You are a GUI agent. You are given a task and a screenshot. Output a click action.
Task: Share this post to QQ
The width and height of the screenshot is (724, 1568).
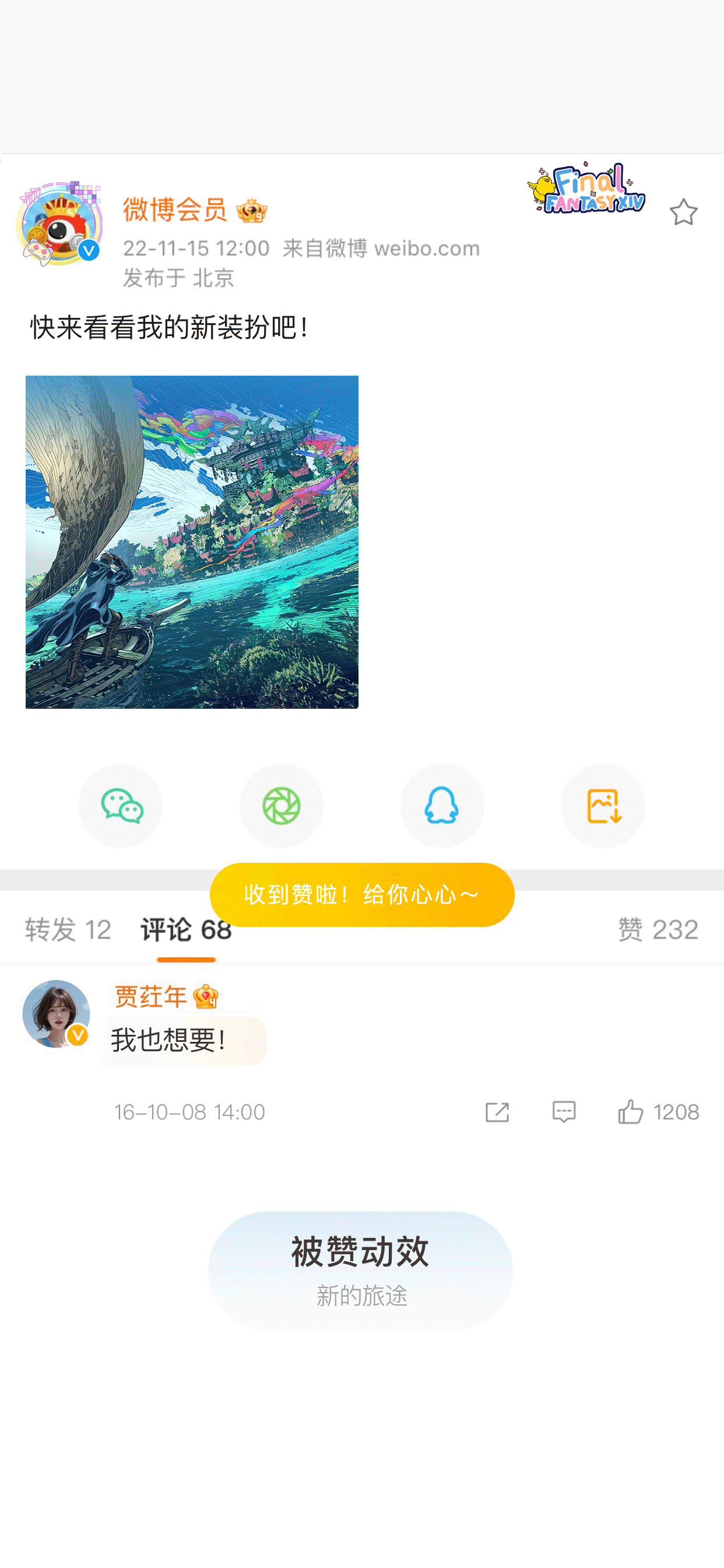442,806
